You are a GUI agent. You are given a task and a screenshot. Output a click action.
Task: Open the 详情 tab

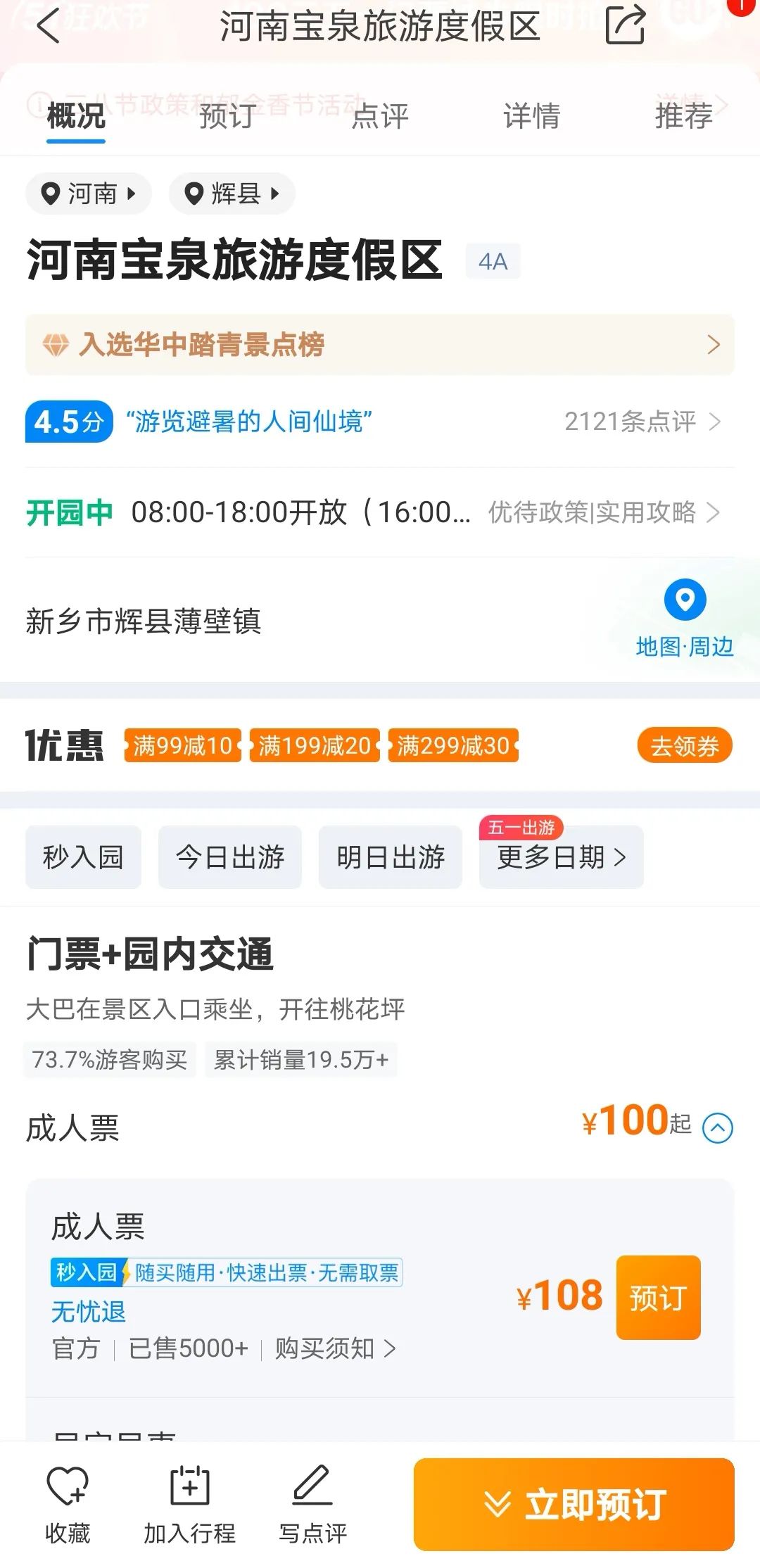point(532,115)
